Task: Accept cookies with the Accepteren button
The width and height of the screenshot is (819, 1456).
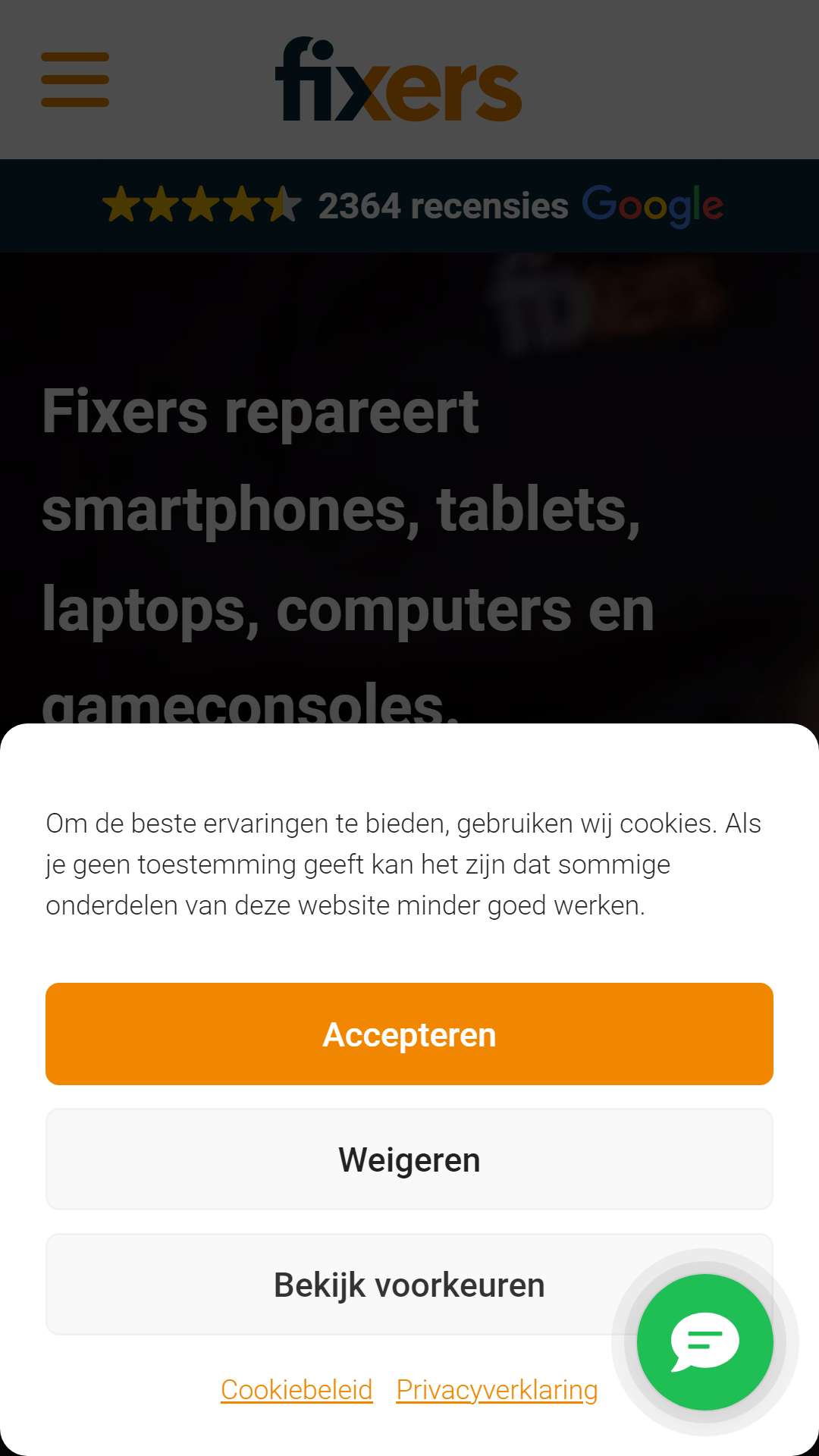Action: click(x=409, y=1034)
